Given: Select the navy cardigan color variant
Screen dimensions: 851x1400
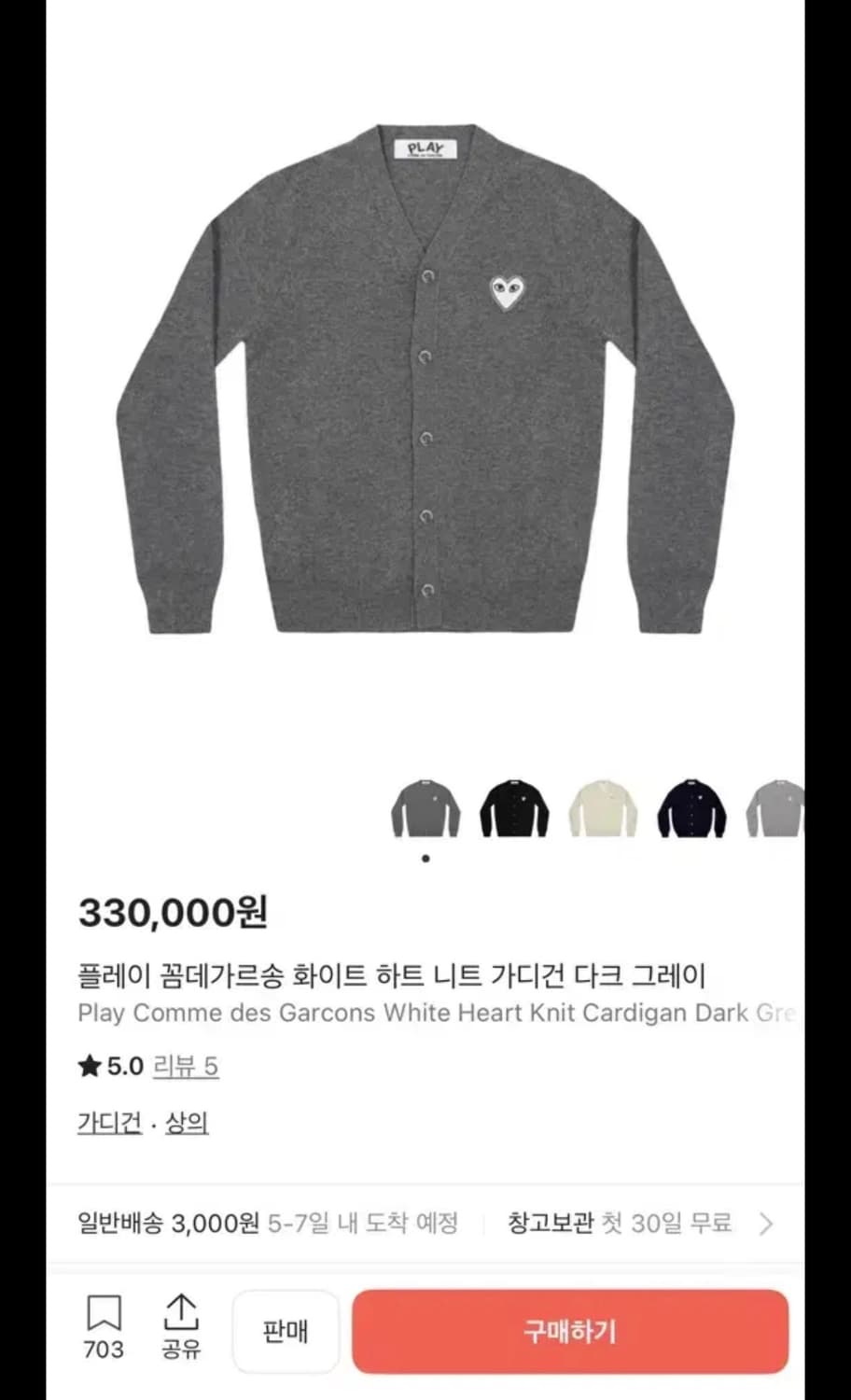Looking at the screenshot, I should click(x=691, y=807).
